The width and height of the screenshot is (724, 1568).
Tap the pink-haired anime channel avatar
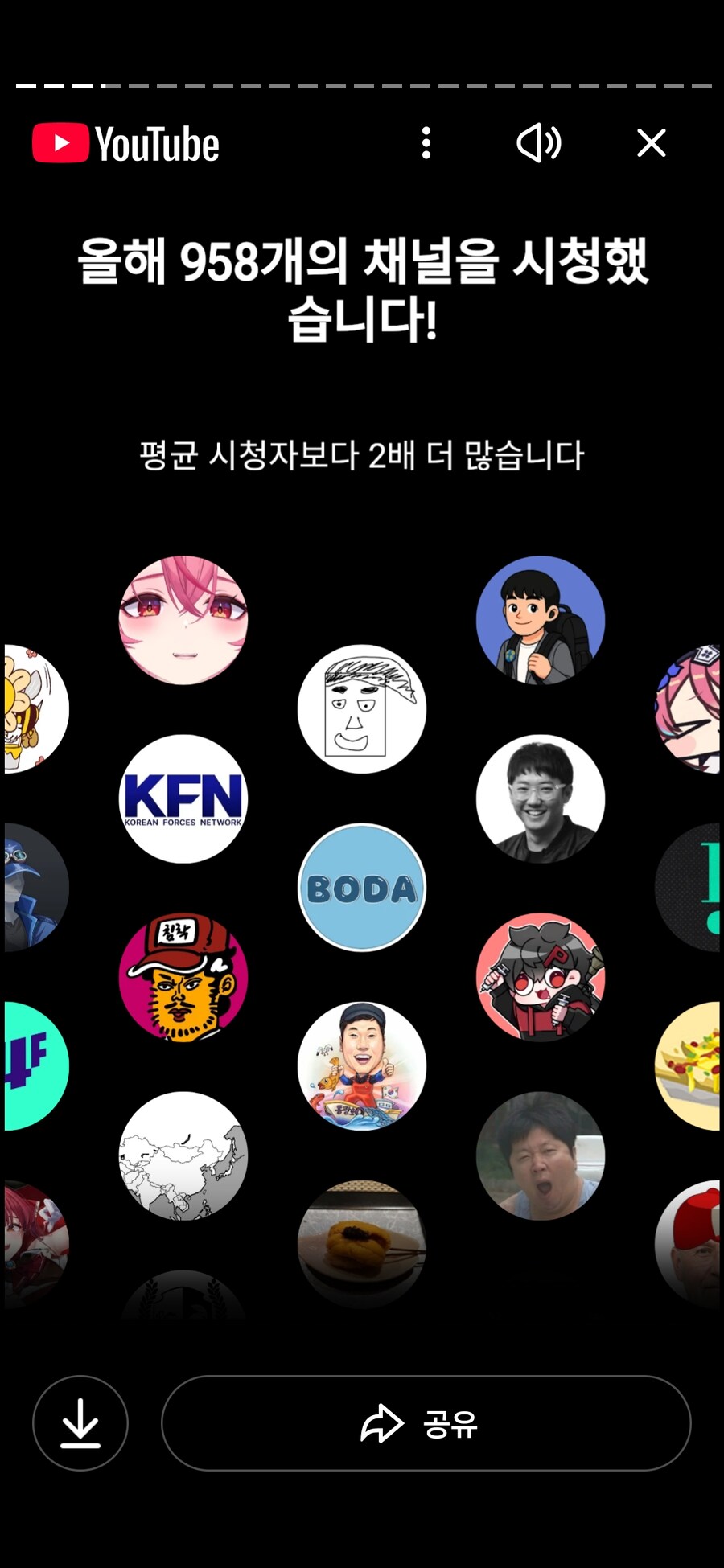[x=183, y=619]
